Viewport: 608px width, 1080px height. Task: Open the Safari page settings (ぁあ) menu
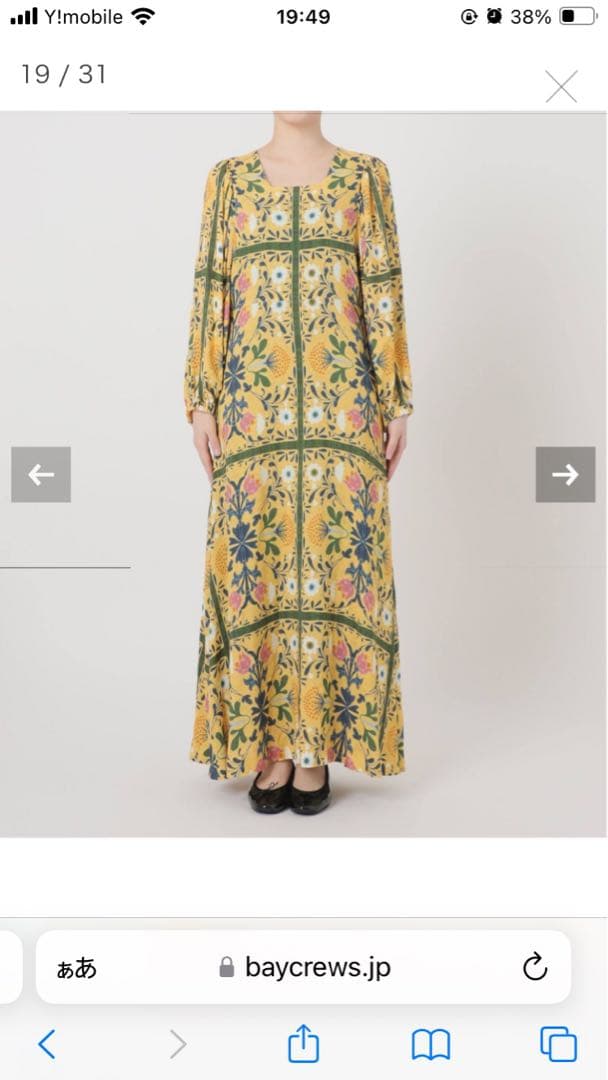click(x=77, y=967)
